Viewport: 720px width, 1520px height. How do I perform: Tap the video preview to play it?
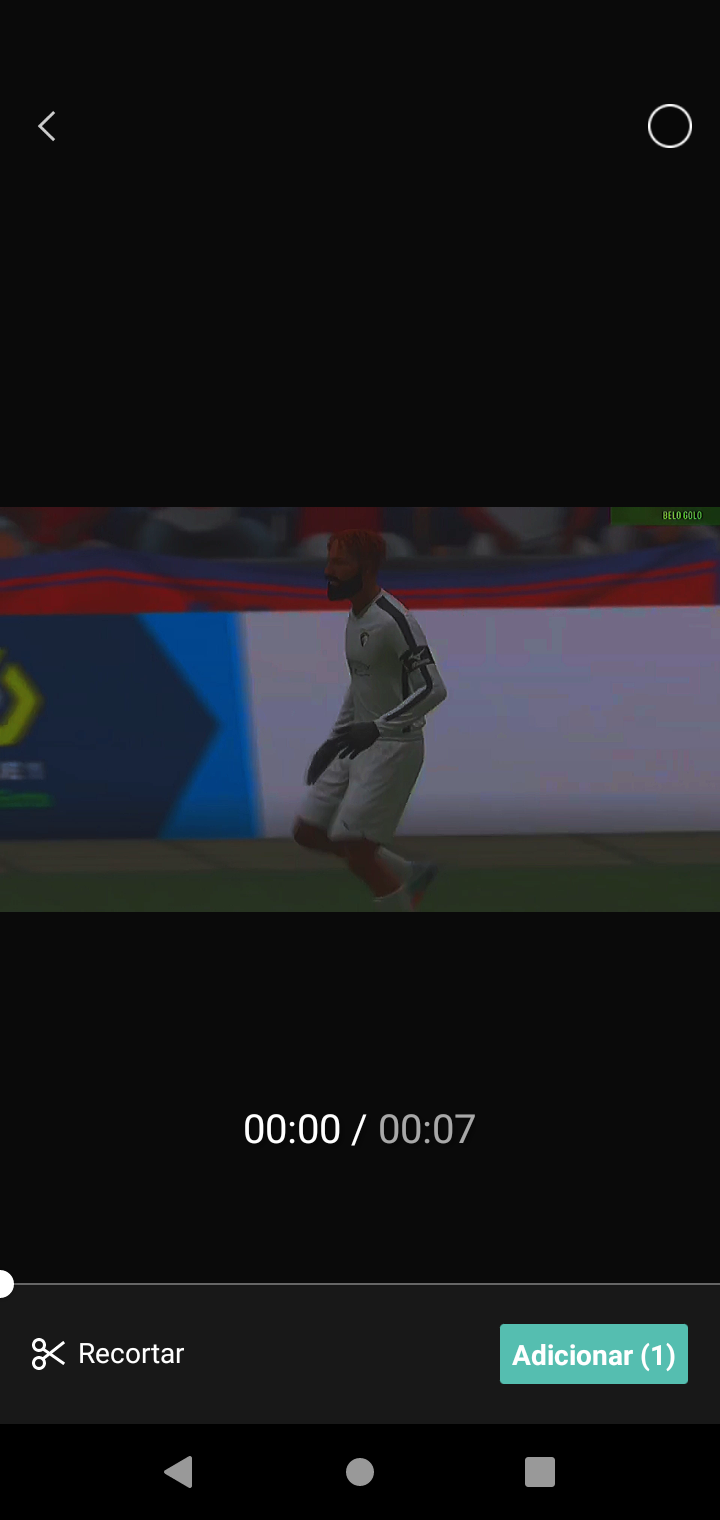[360, 709]
